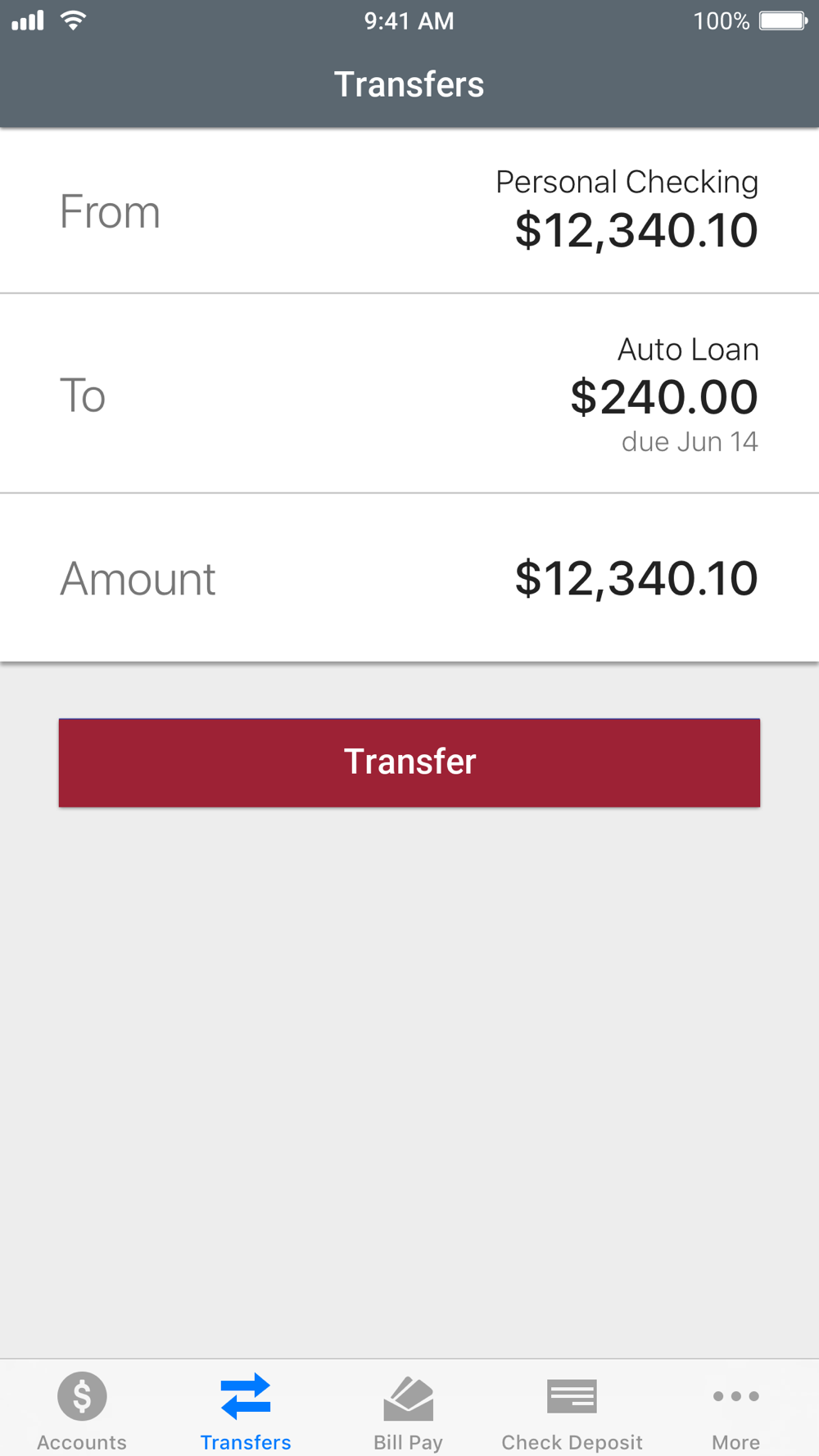The height and width of the screenshot is (1456, 819).
Task: Tap the red Transfer button
Action: click(409, 762)
